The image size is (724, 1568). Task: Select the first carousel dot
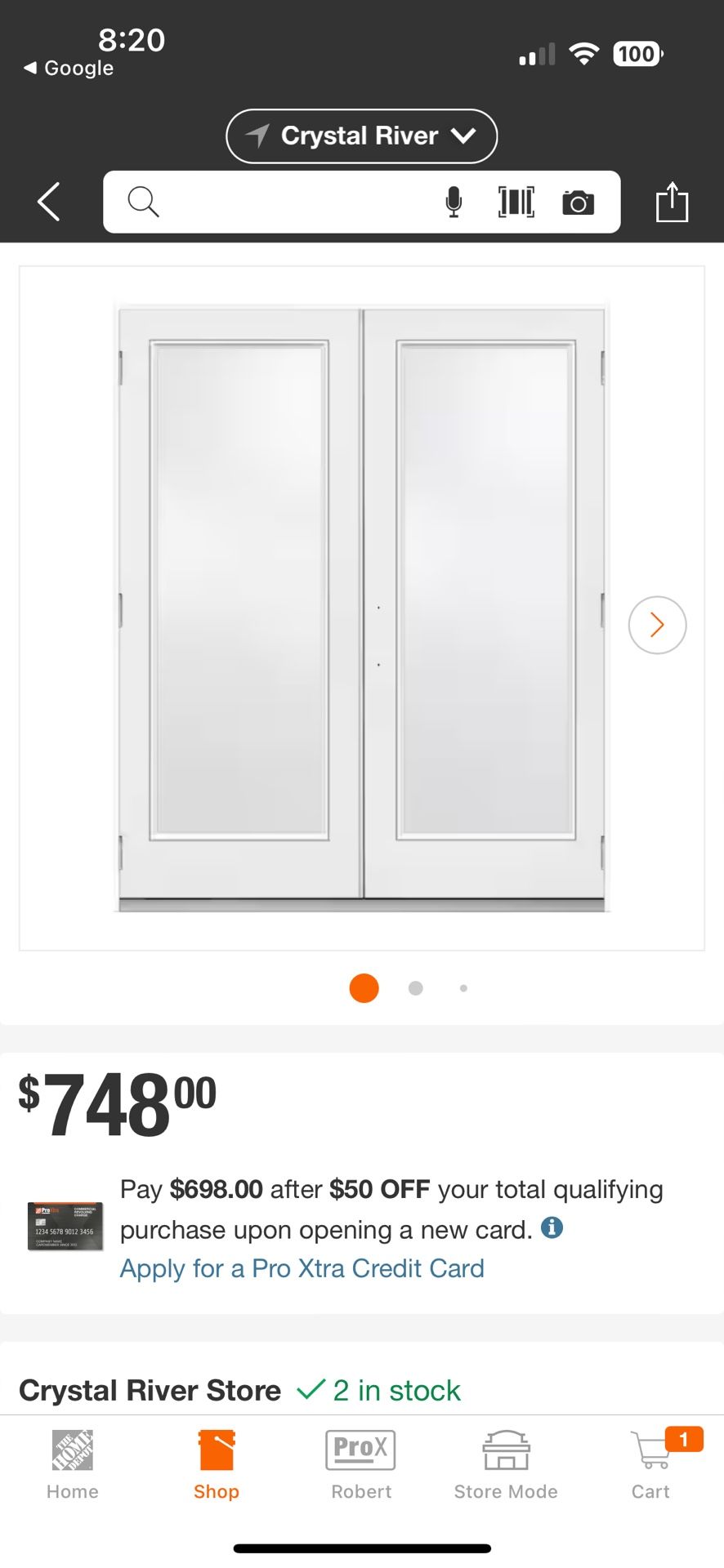pos(364,987)
